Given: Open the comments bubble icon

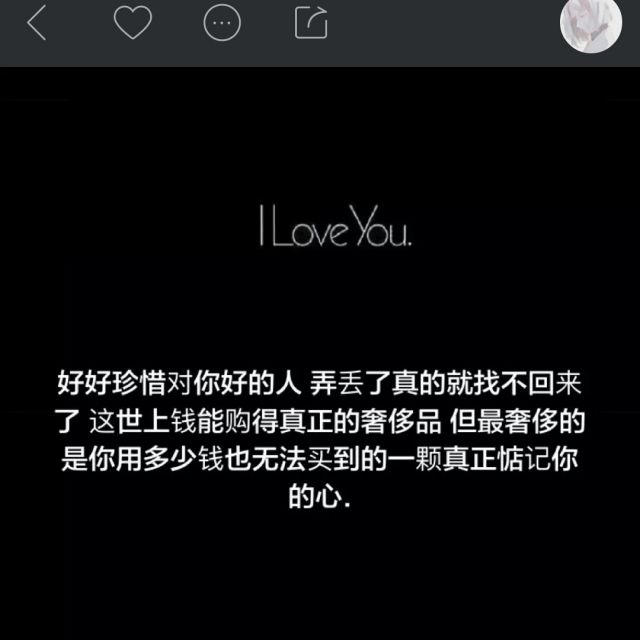Looking at the screenshot, I should (x=222, y=23).
